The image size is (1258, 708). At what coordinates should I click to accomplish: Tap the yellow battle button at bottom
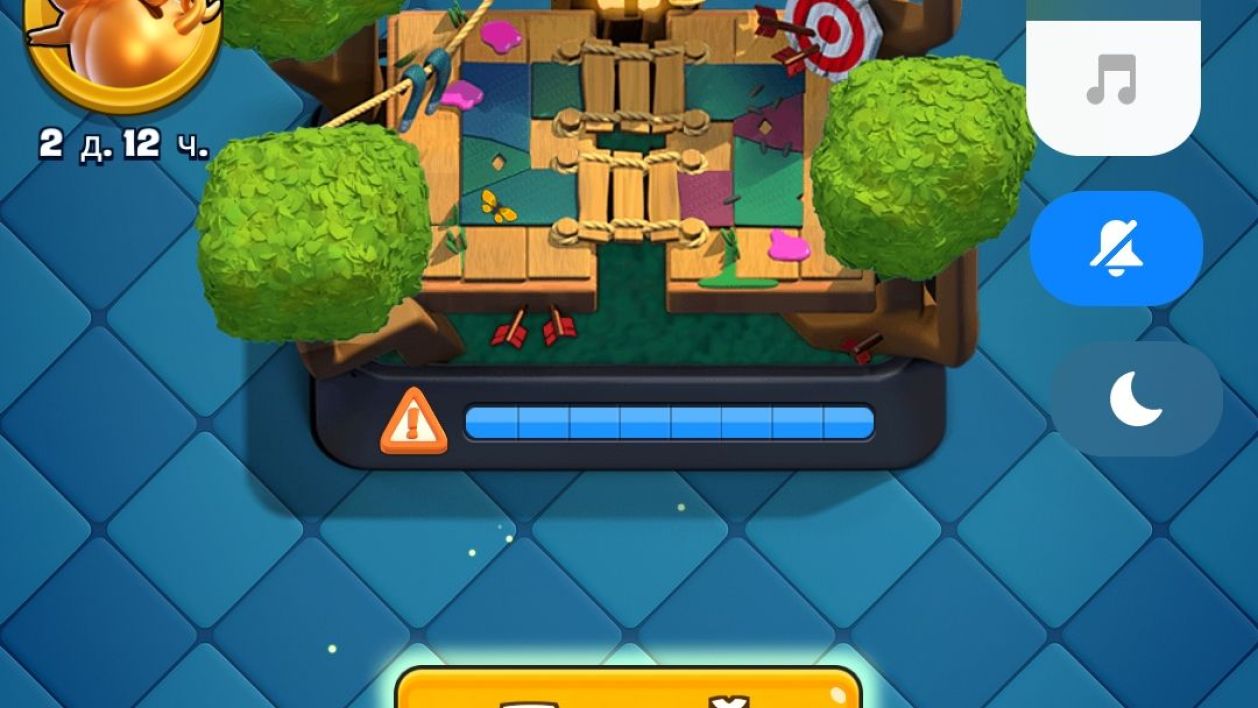point(628,690)
